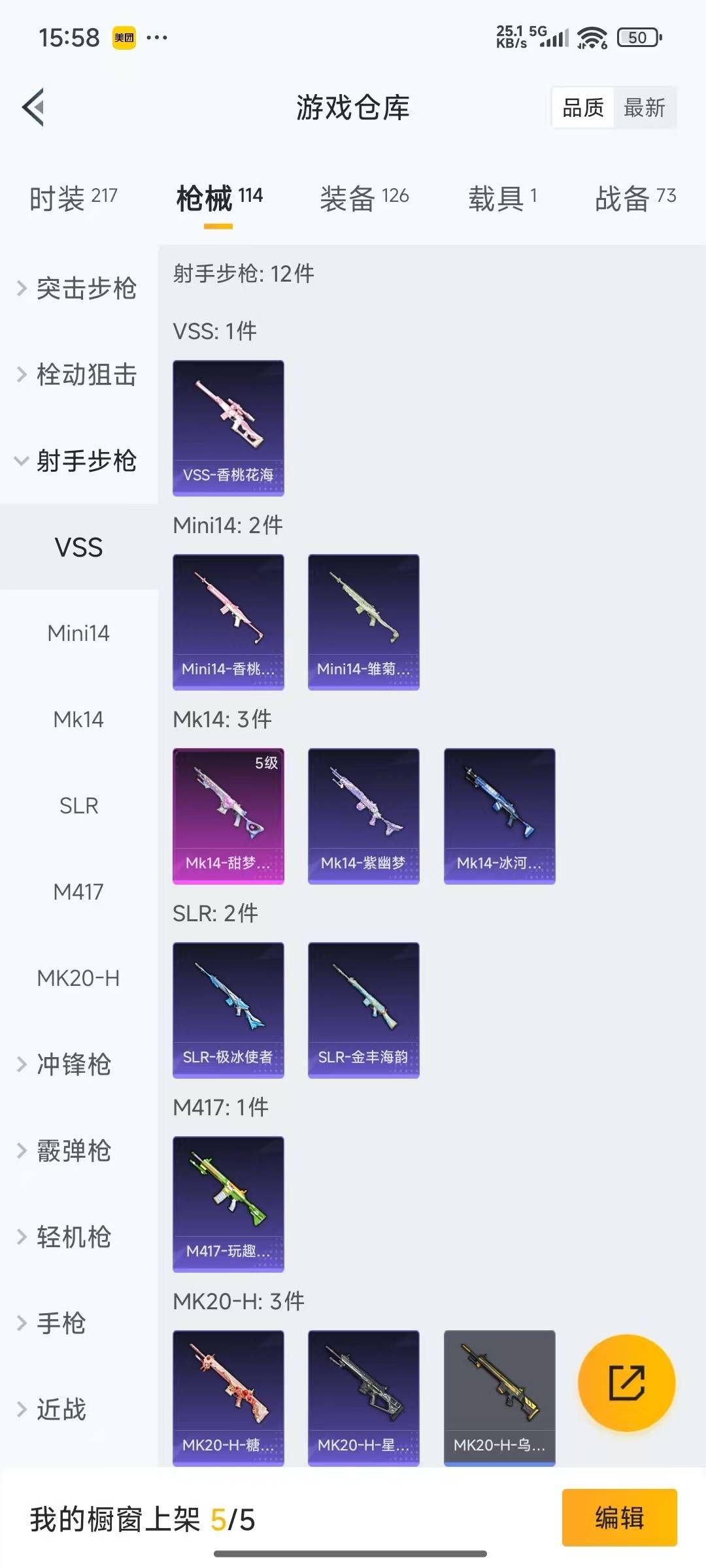View the Mk14-紫幽梦 skin
This screenshot has width=706, height=1568.
click(x=363, y=816)
